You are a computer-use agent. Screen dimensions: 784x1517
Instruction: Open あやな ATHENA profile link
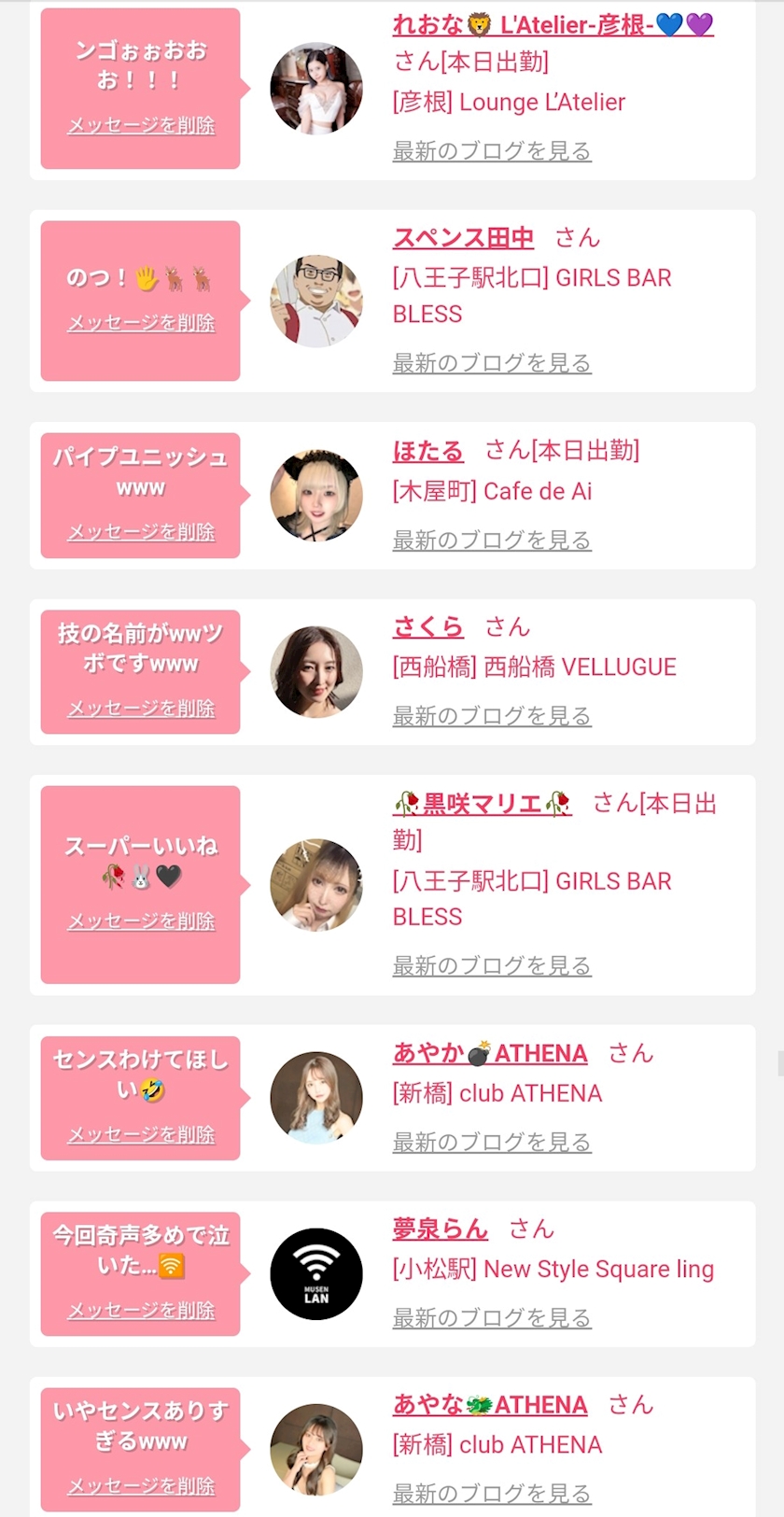point(490,1405)
